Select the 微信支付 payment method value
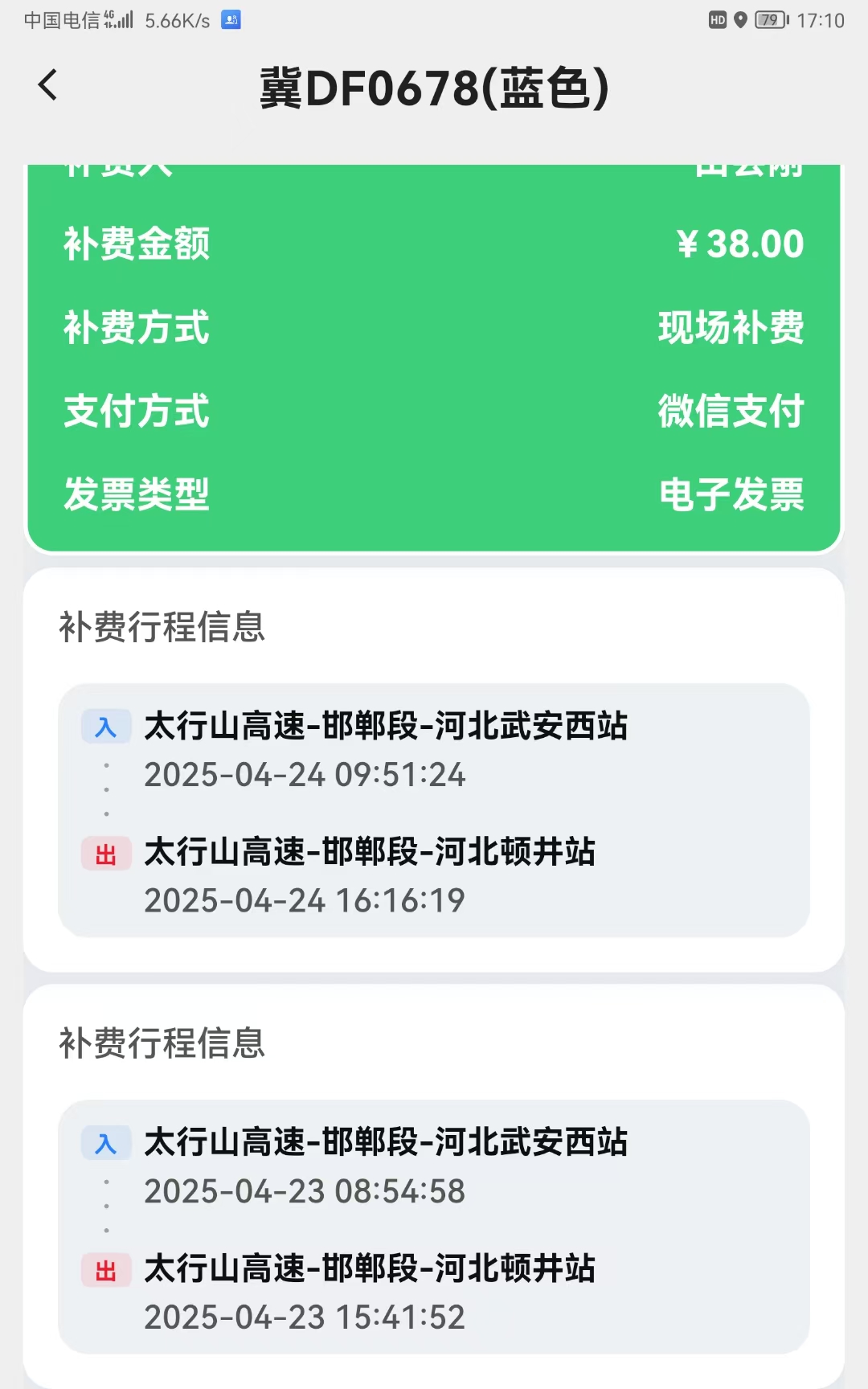The height and width of the screenshot is (1389, 868). pyautogui.click(x=731, y=412)
